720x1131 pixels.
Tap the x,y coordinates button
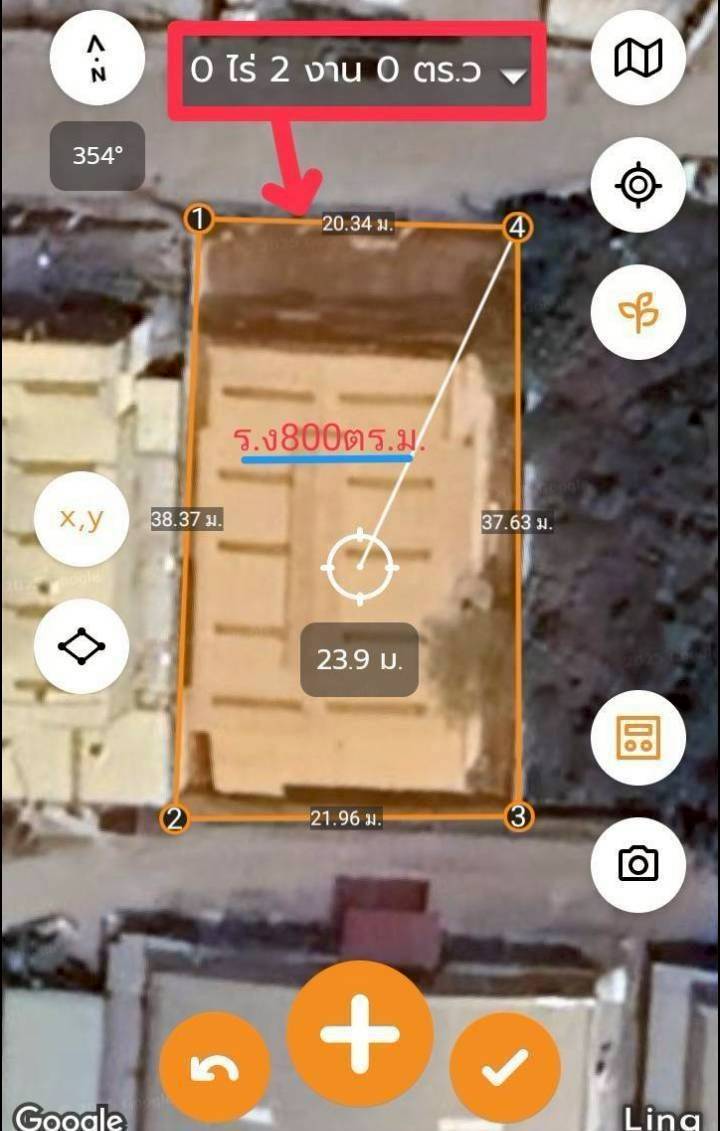point(81,520)
